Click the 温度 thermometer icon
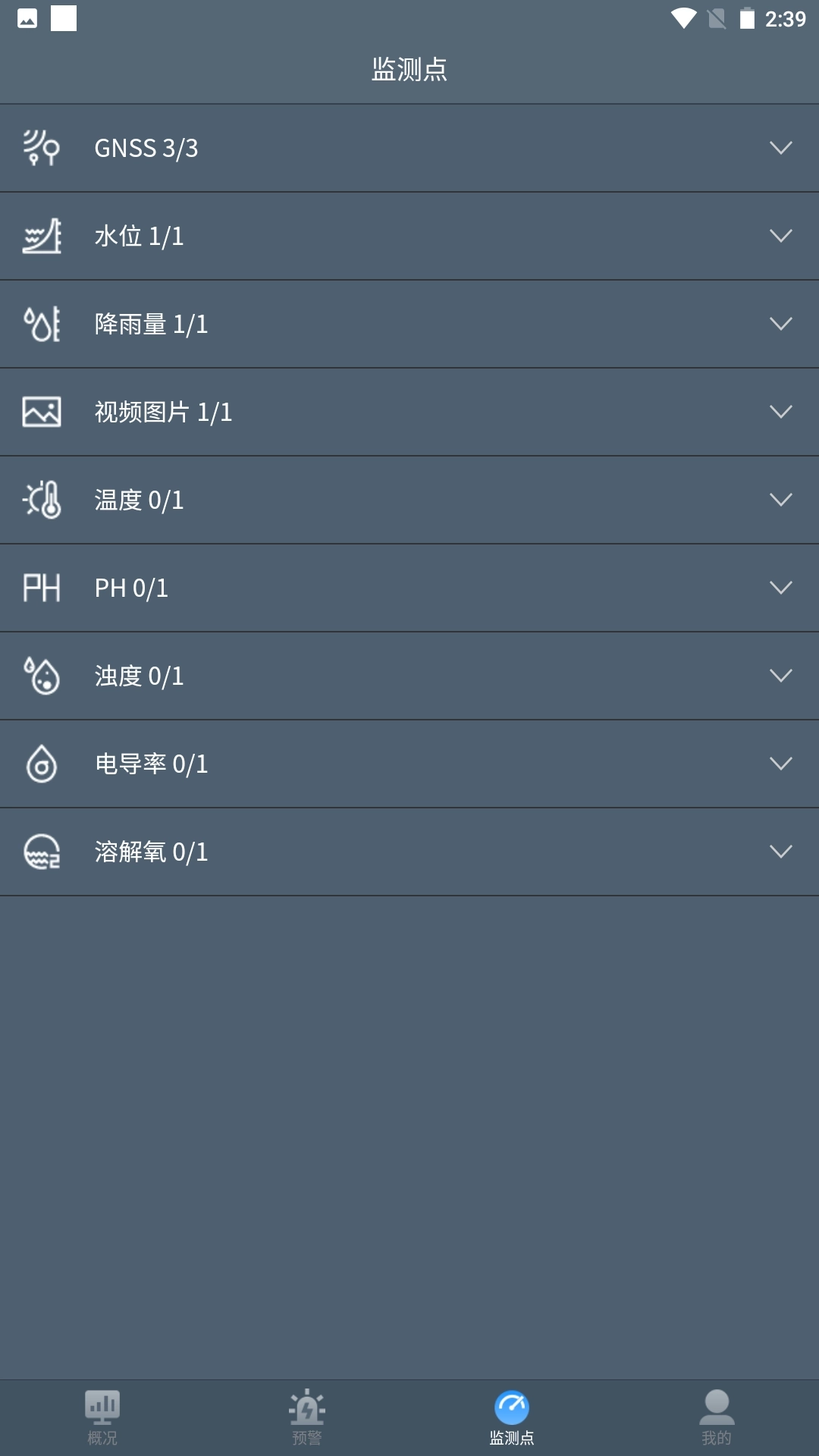Viewport: 819px width, 1456px height. click(x=42, y=500)
